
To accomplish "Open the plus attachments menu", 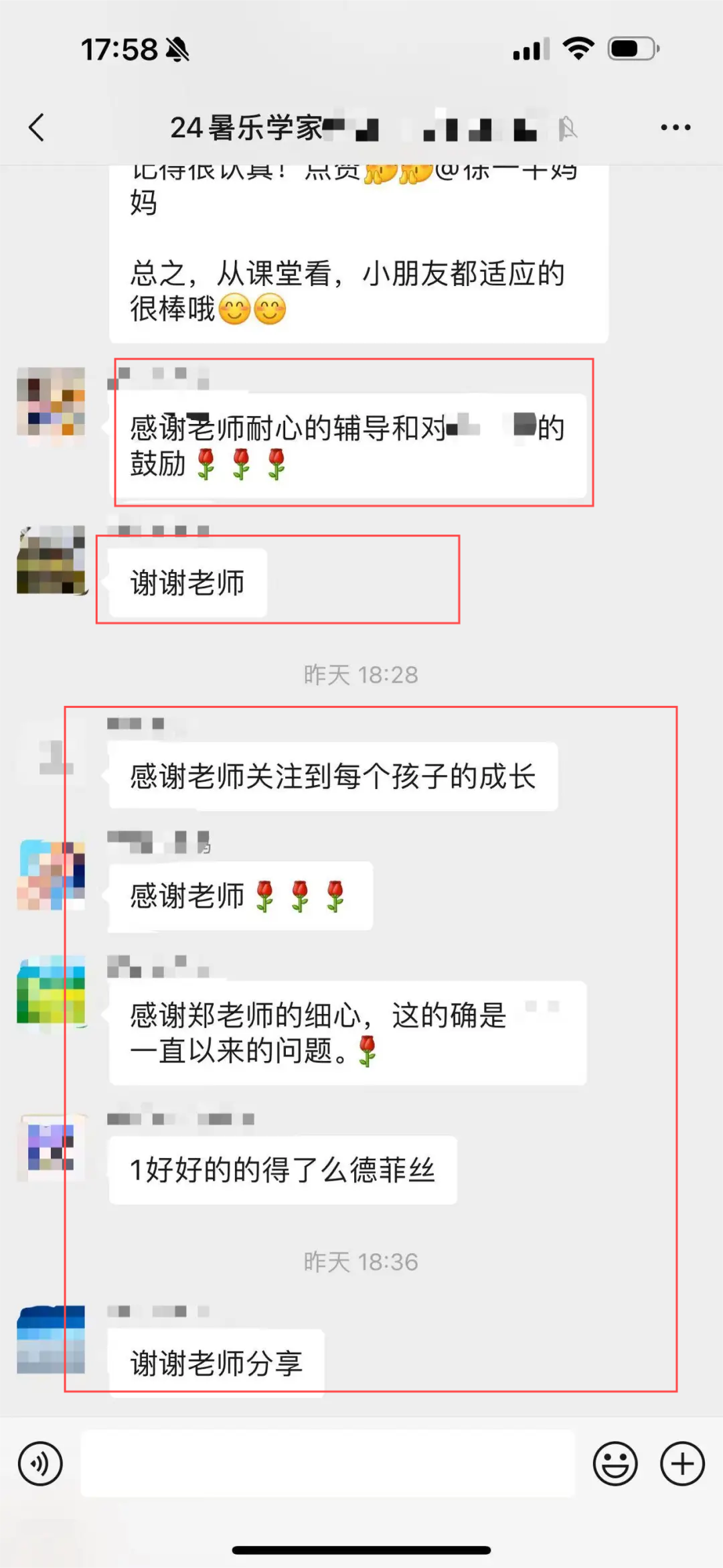I will 682,1464.
